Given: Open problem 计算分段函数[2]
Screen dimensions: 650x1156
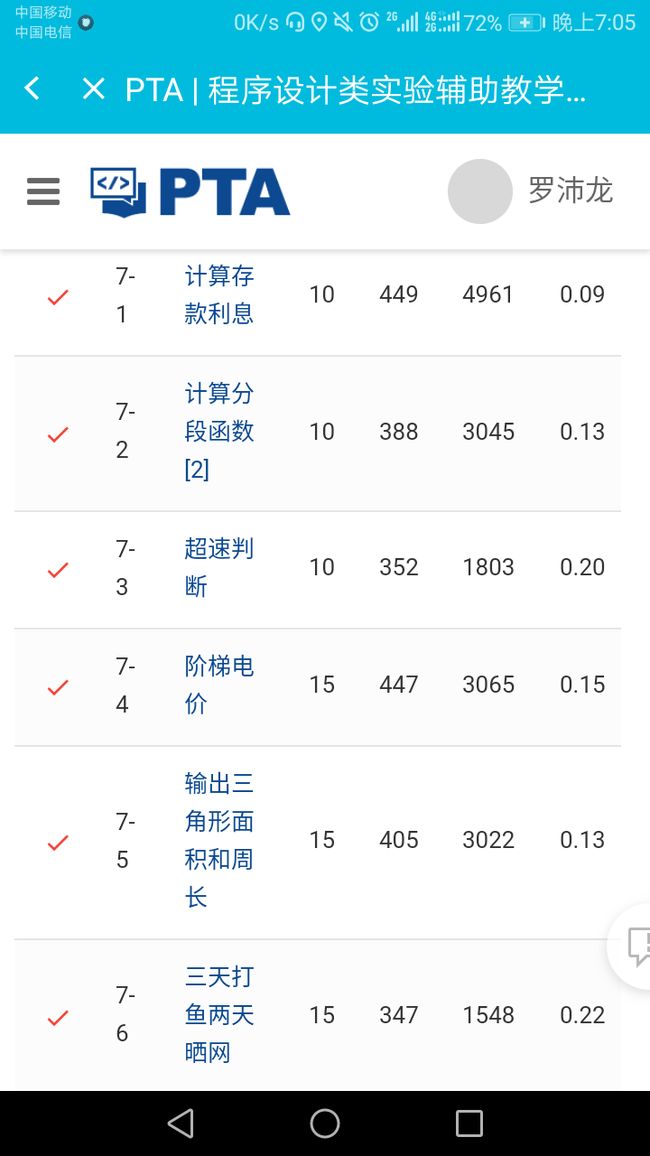Looking at the screenshot, I should [x=219, y=431].
